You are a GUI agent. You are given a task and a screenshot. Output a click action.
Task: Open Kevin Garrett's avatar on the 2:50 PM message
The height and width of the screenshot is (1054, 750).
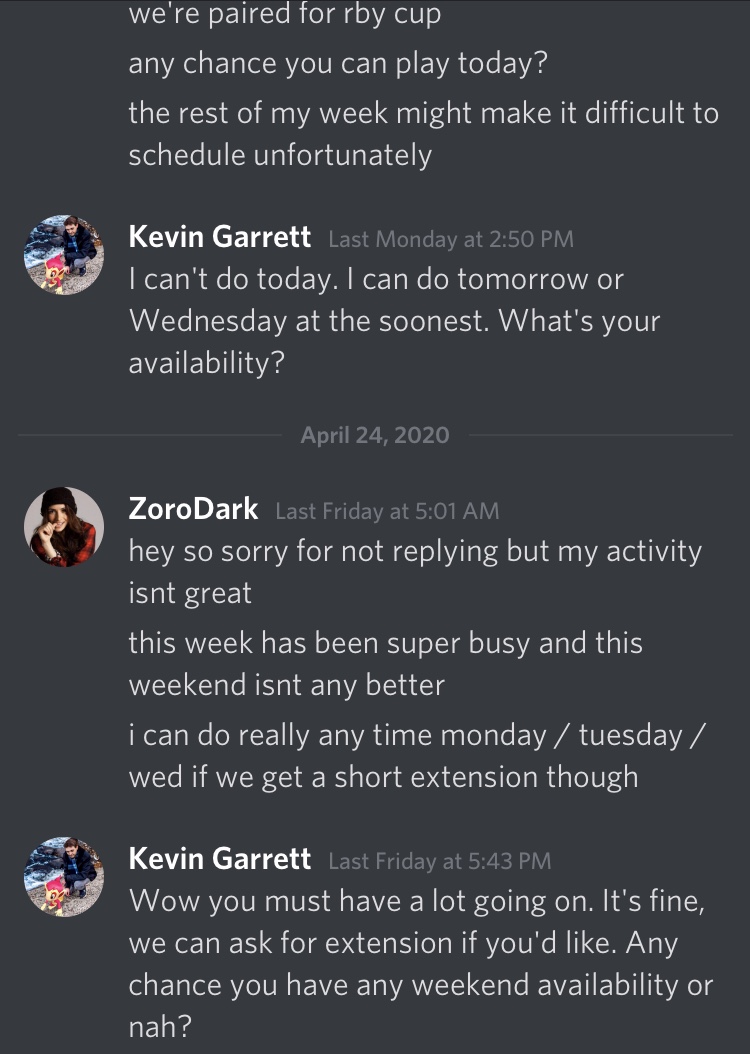[x=64, y=254]
